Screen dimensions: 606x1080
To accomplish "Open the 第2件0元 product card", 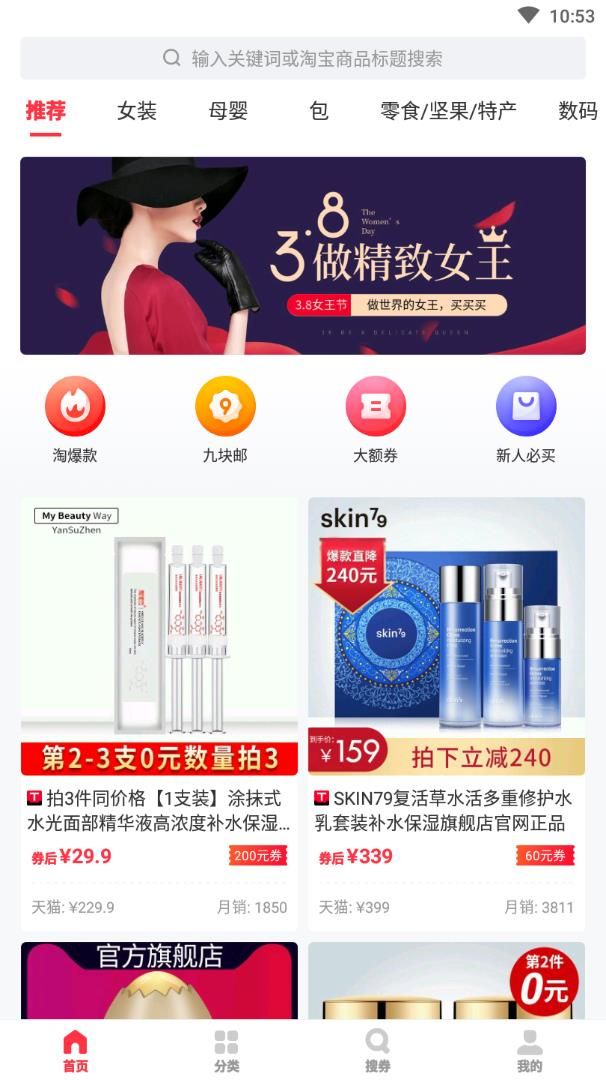I will (446, 980).
